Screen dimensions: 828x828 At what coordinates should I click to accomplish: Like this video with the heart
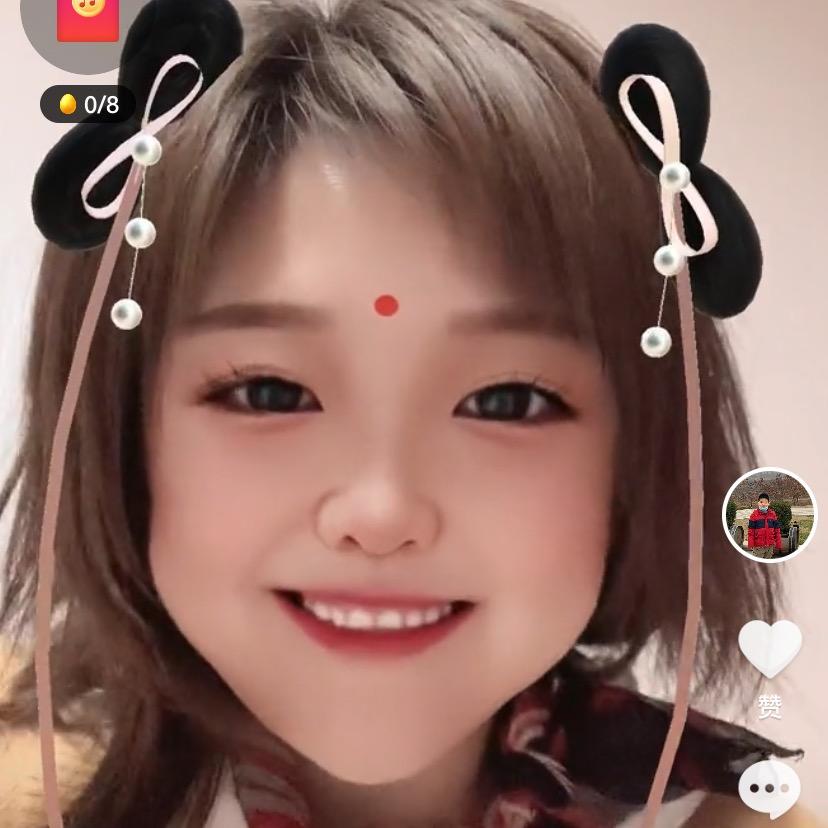click(769, 649)
